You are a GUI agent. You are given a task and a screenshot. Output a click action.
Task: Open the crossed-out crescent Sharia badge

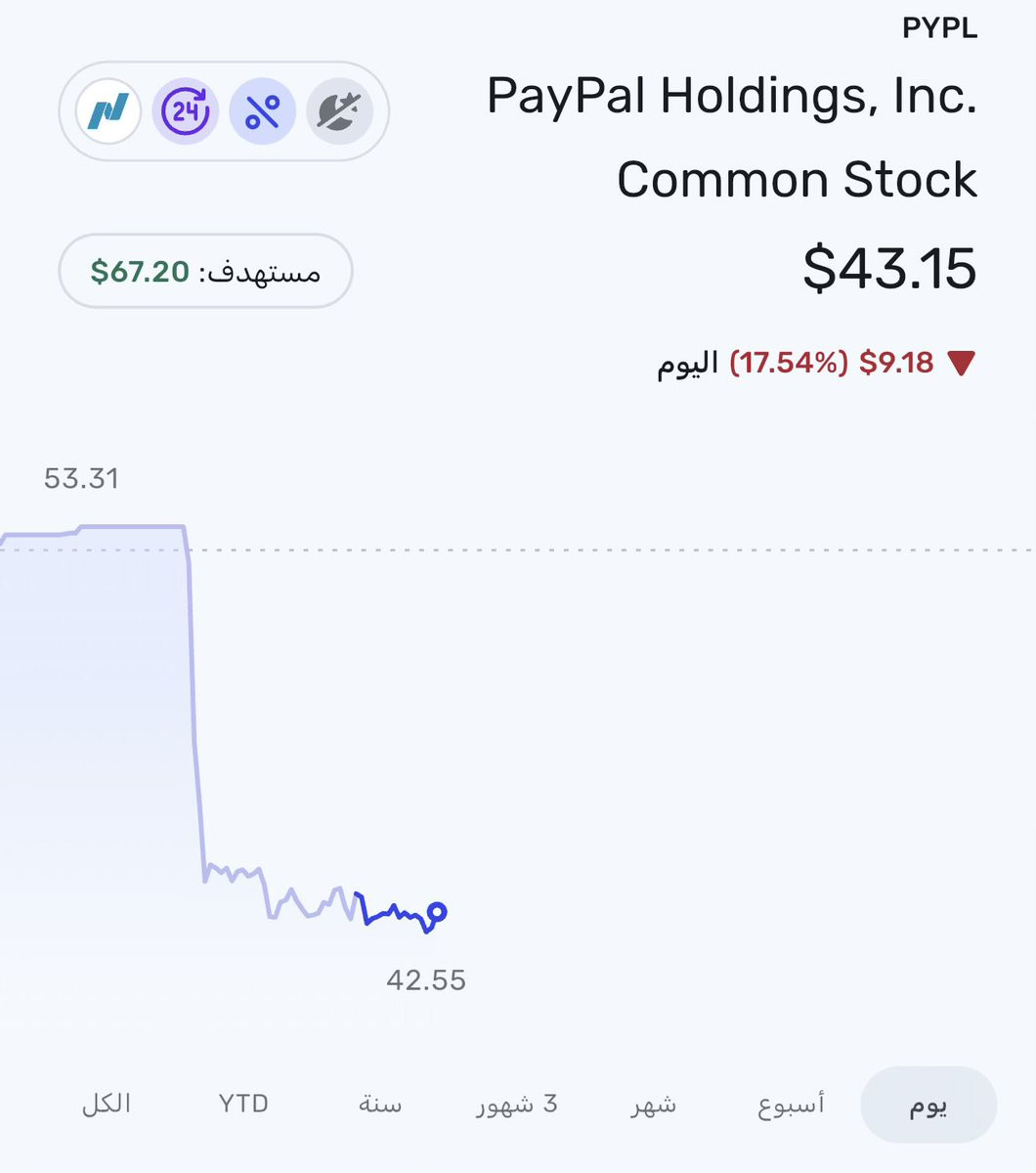point(339,112)
